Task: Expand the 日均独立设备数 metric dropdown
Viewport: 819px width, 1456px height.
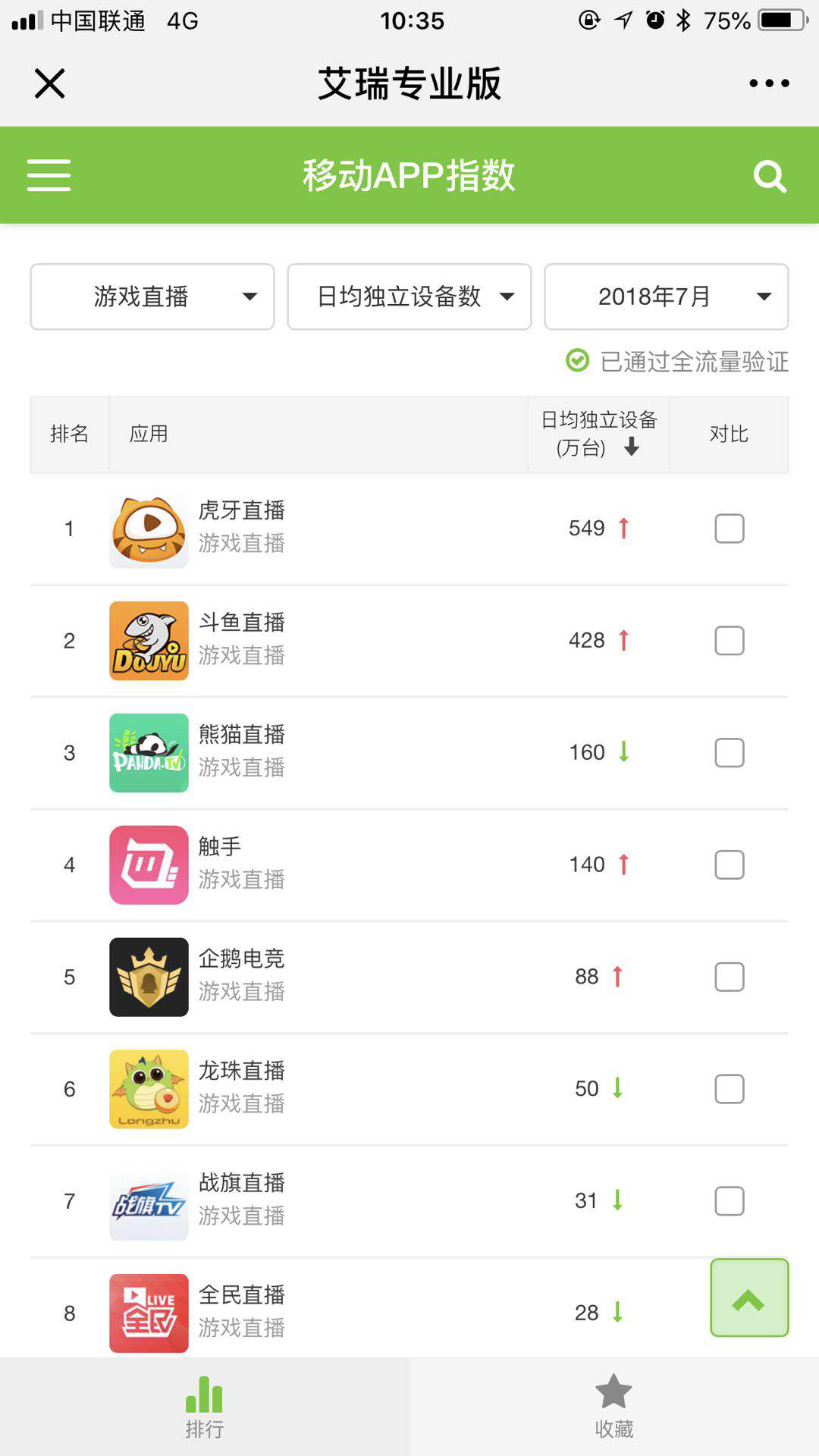Action: (409, 297)
